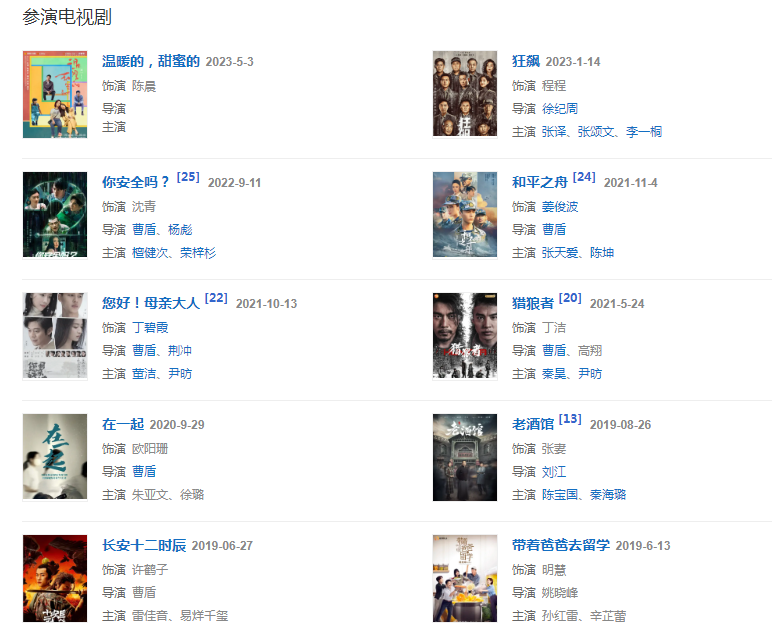Open reference 25 next to 你安全吗？
The image size is (772, 640).
188,177
